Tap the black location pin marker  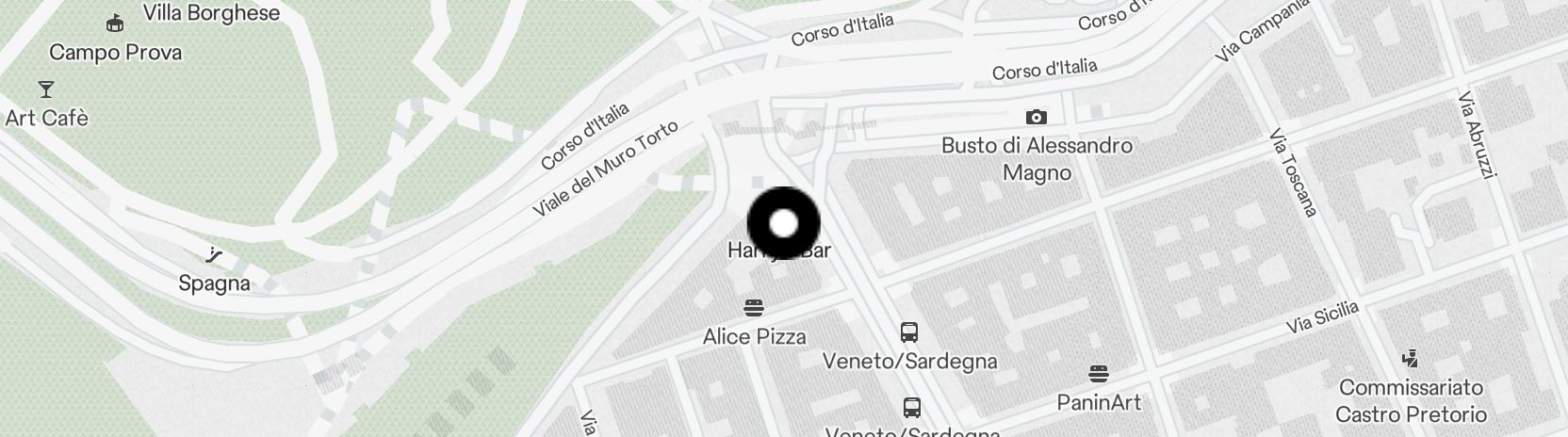(784, 223)
